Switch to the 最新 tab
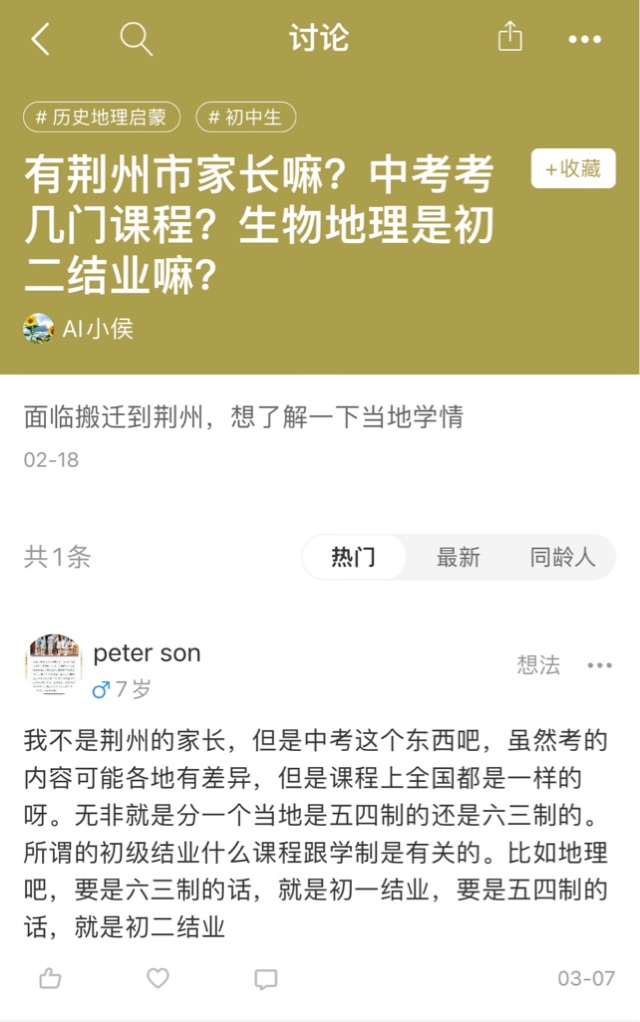The image size is (640, 1022). pyautogui.click(x=458, y=557)
